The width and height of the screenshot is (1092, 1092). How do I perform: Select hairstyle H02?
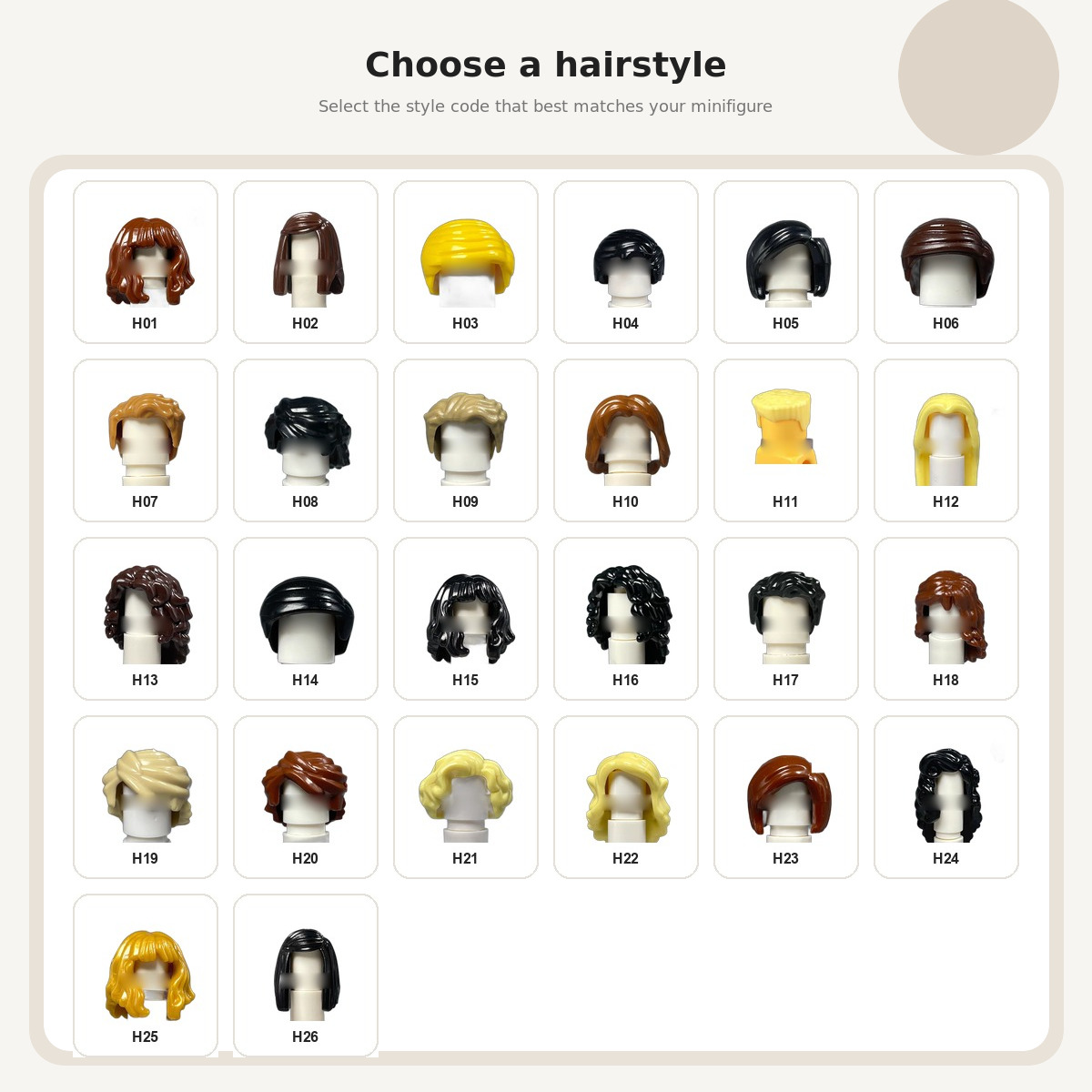pyautogui.click(x=306, y=262)
